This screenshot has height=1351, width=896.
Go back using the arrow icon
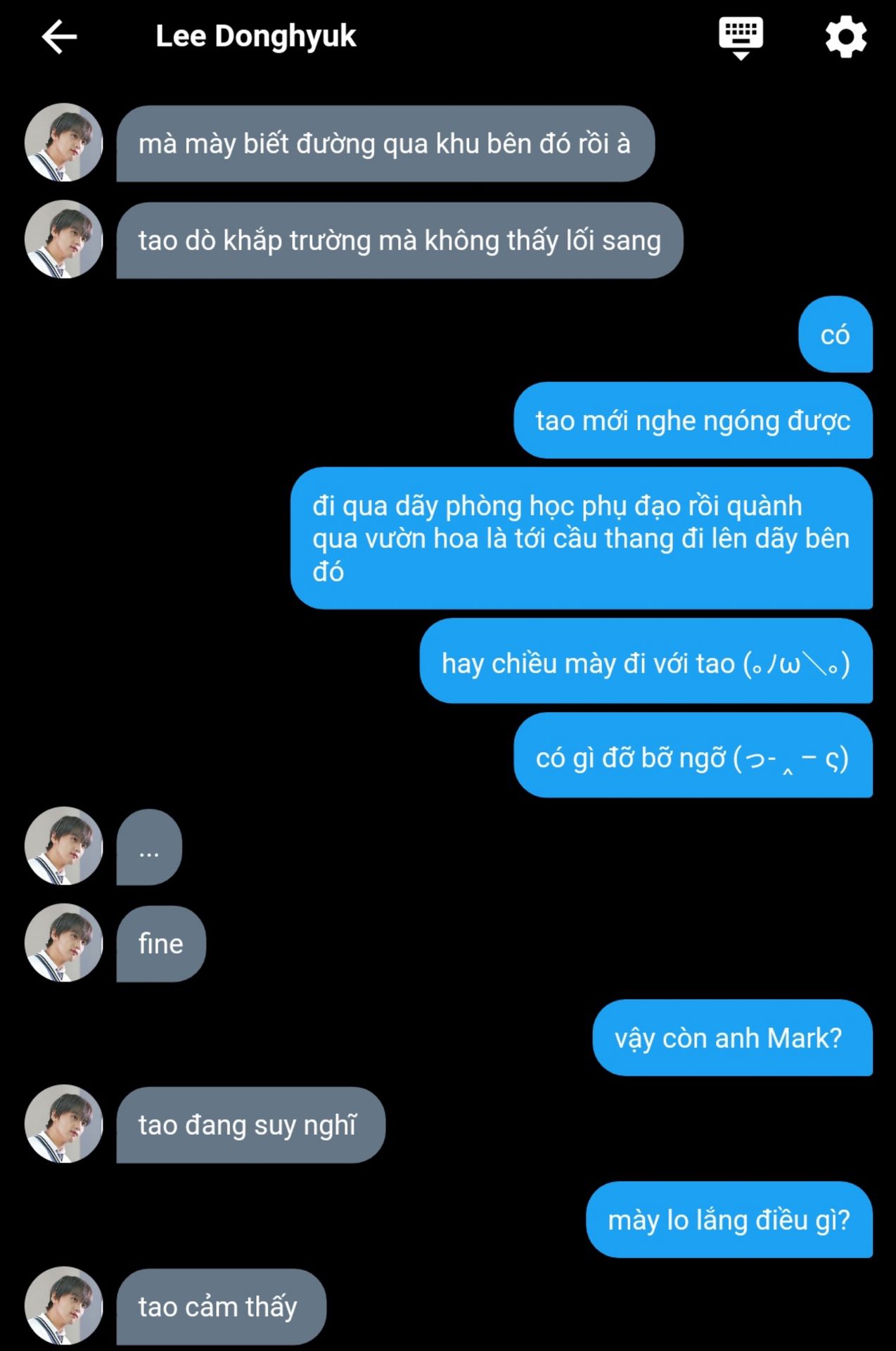[x=59, y=37]
